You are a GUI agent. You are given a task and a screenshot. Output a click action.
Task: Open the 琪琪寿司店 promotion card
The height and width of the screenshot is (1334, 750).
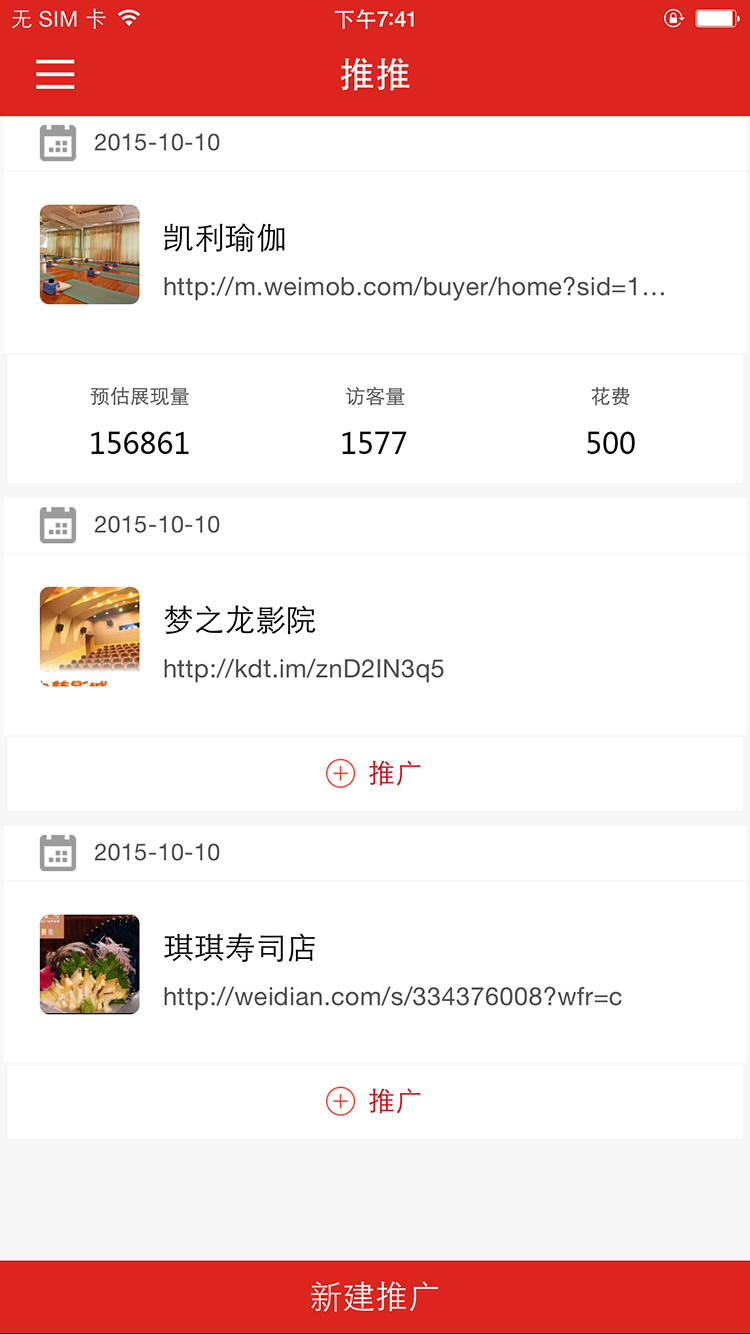point(375,970)
